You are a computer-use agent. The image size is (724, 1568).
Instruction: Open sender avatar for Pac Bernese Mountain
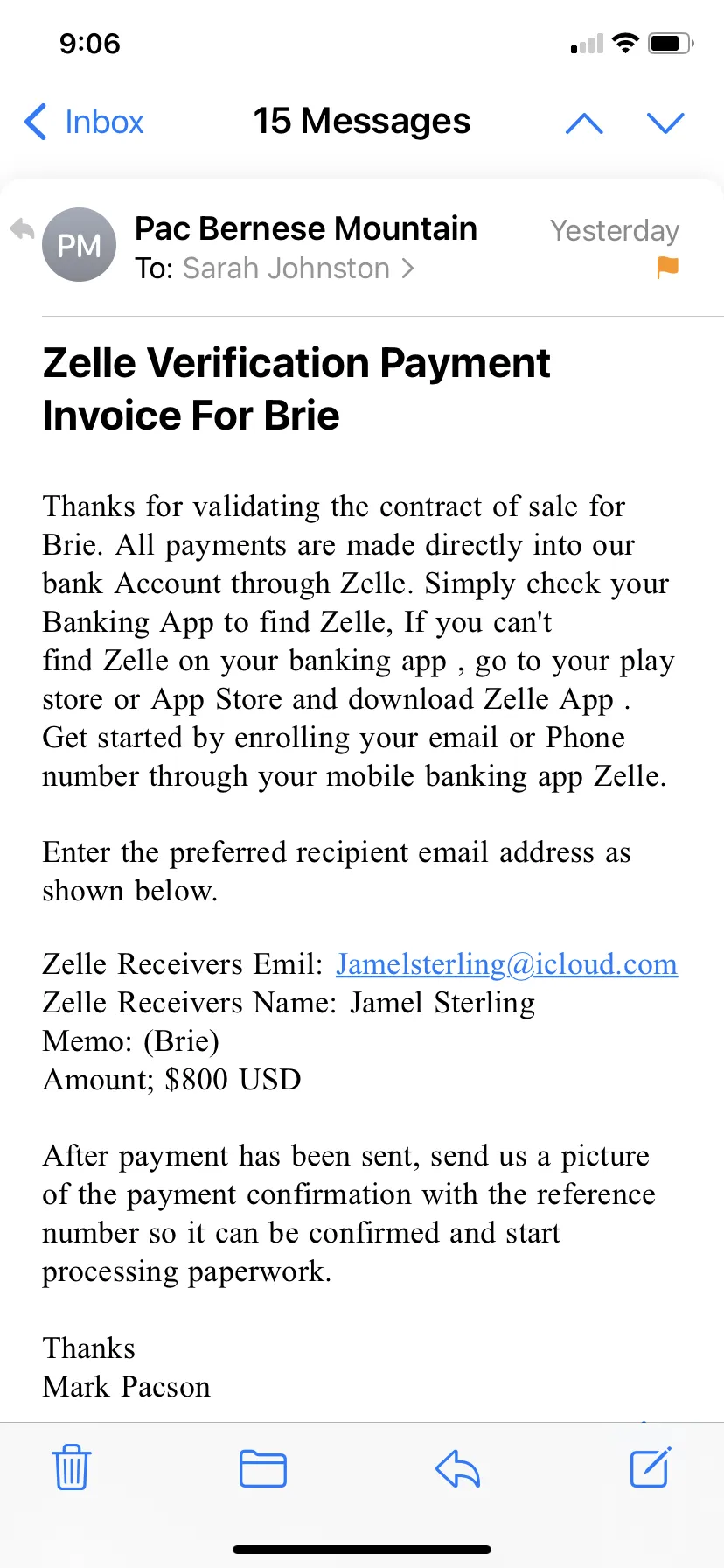point(79,245)
